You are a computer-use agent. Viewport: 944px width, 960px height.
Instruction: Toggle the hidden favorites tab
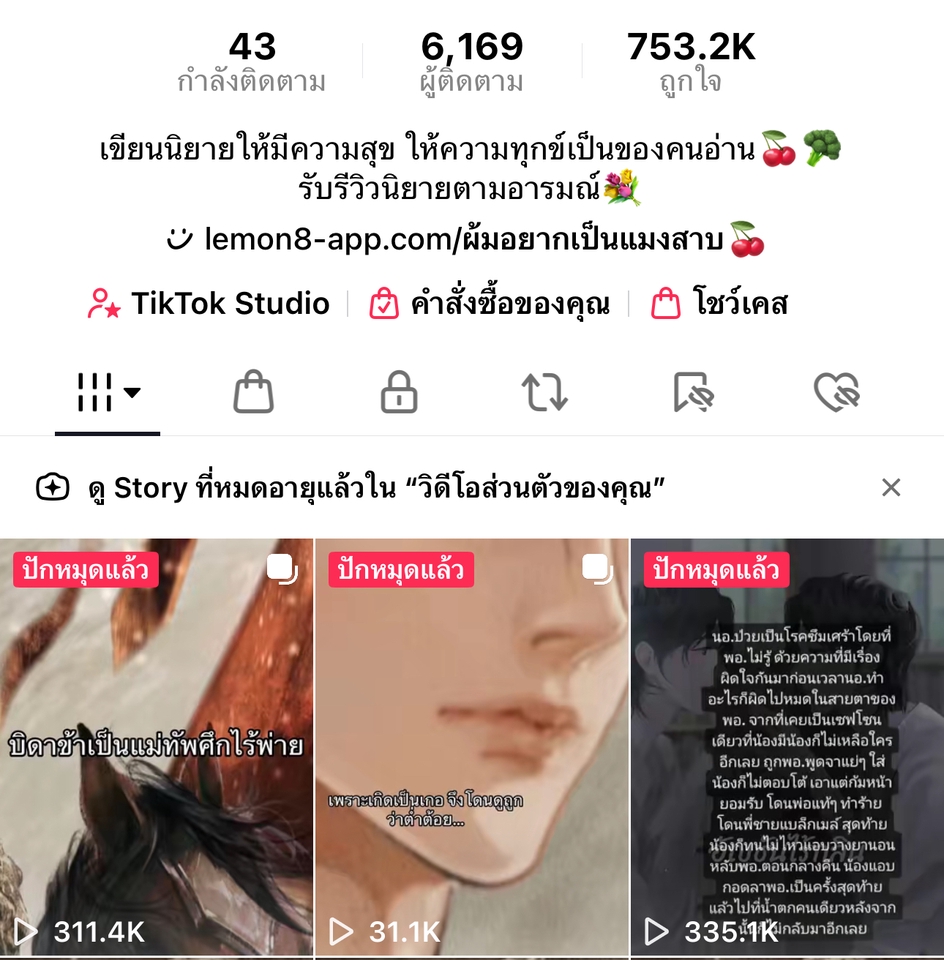(690, 392)
